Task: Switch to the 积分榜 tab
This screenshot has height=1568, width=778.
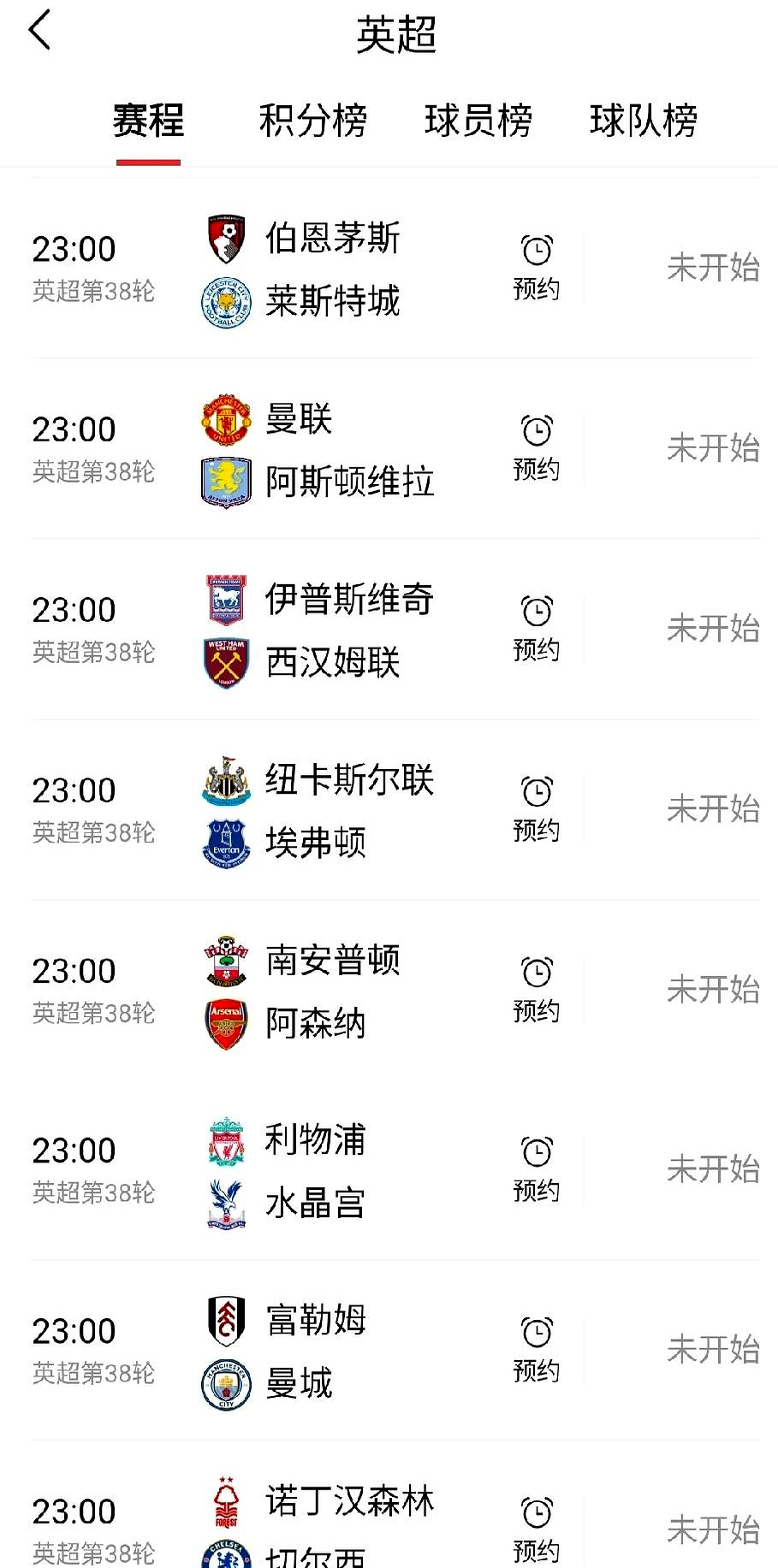Action: tap(312, 121)
